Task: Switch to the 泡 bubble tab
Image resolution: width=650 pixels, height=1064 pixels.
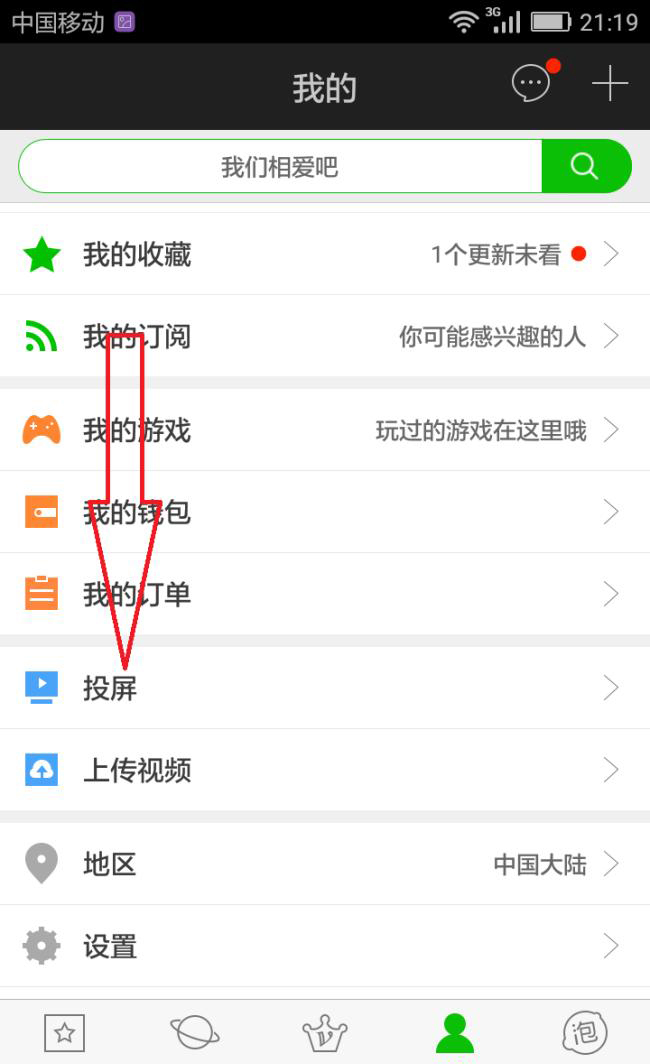Action: click(585, 1032)
